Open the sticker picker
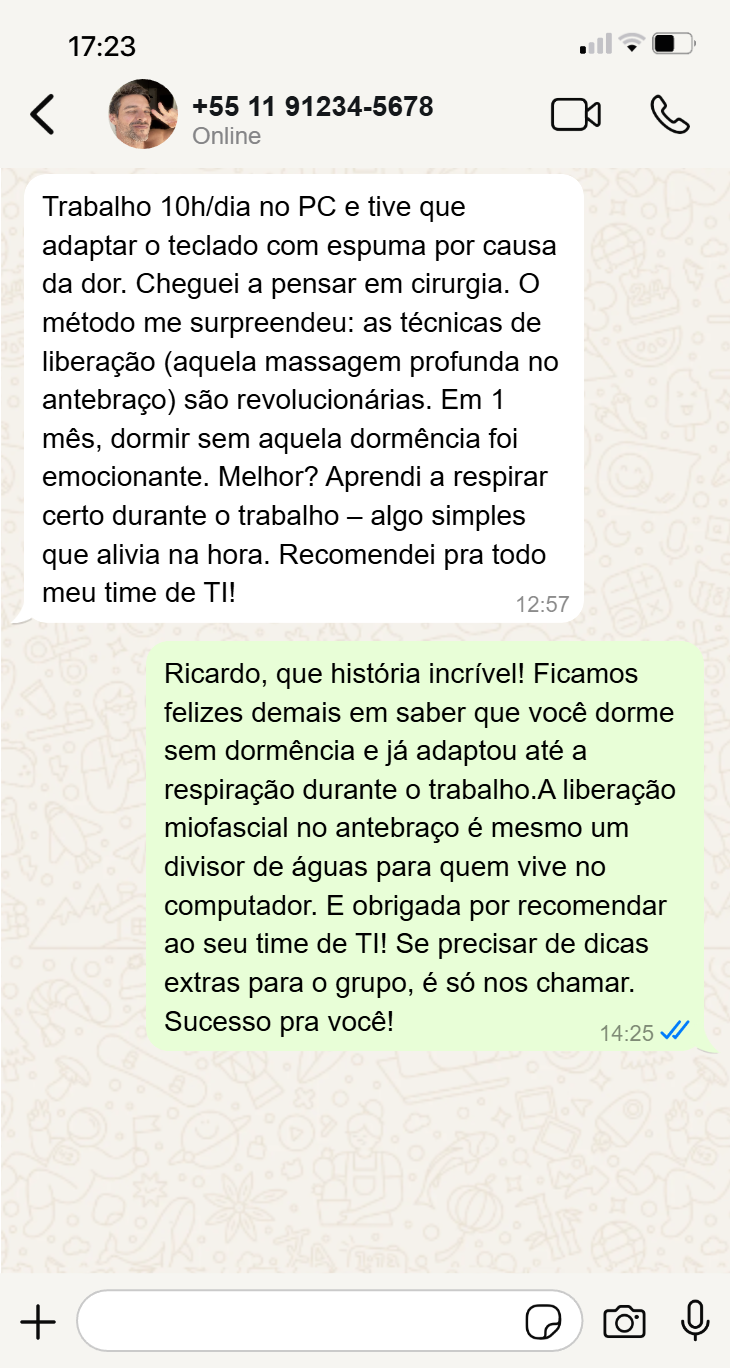The image size is (730, 1368). point(544,1323)
